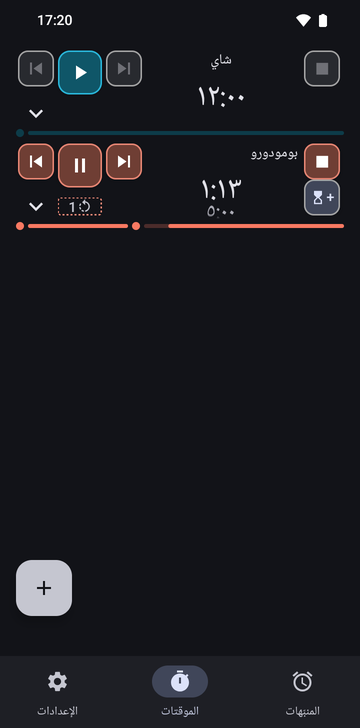Skip to previous step in شاي timer
This screenshot has height=728, width=360.
coord(36,69)
